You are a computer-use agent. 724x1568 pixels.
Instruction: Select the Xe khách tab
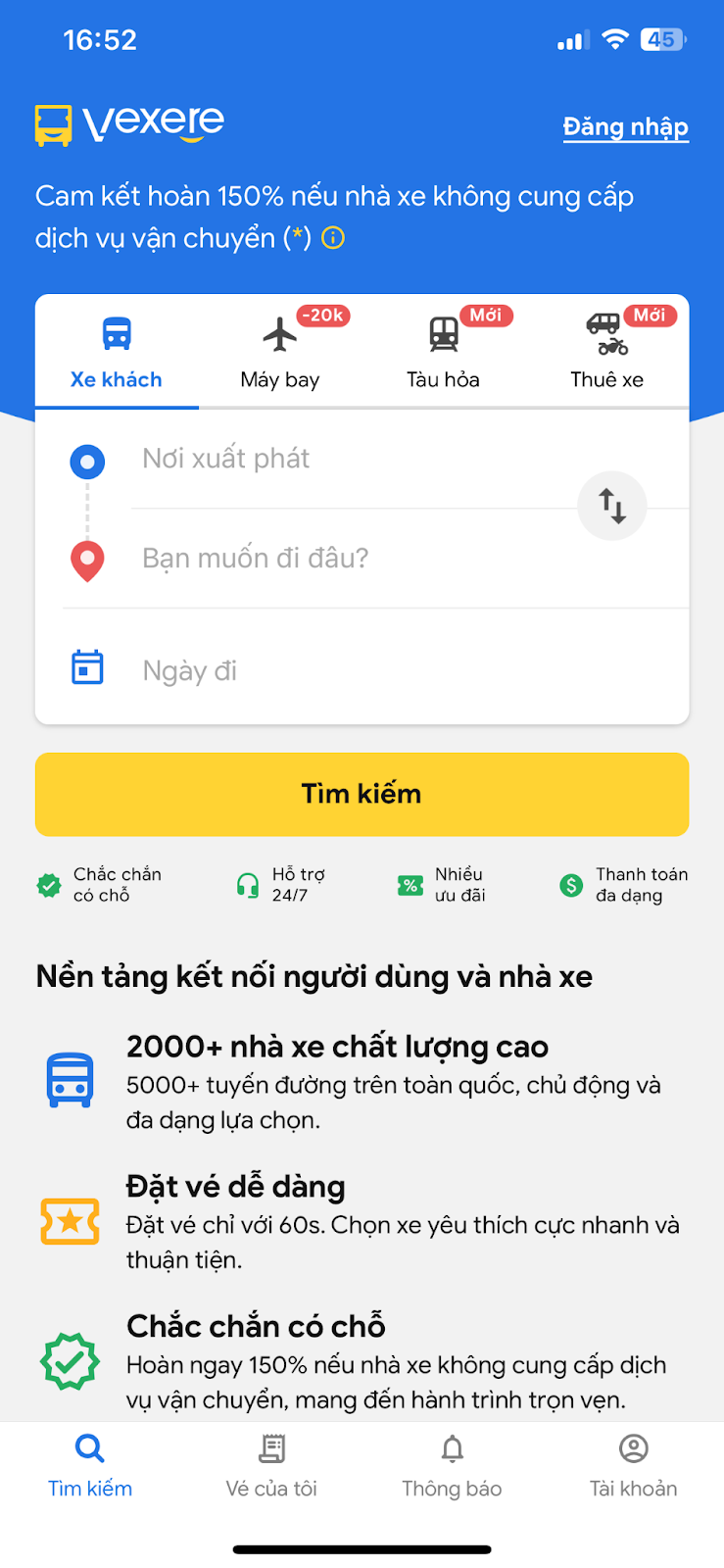[x=117, y=353]
